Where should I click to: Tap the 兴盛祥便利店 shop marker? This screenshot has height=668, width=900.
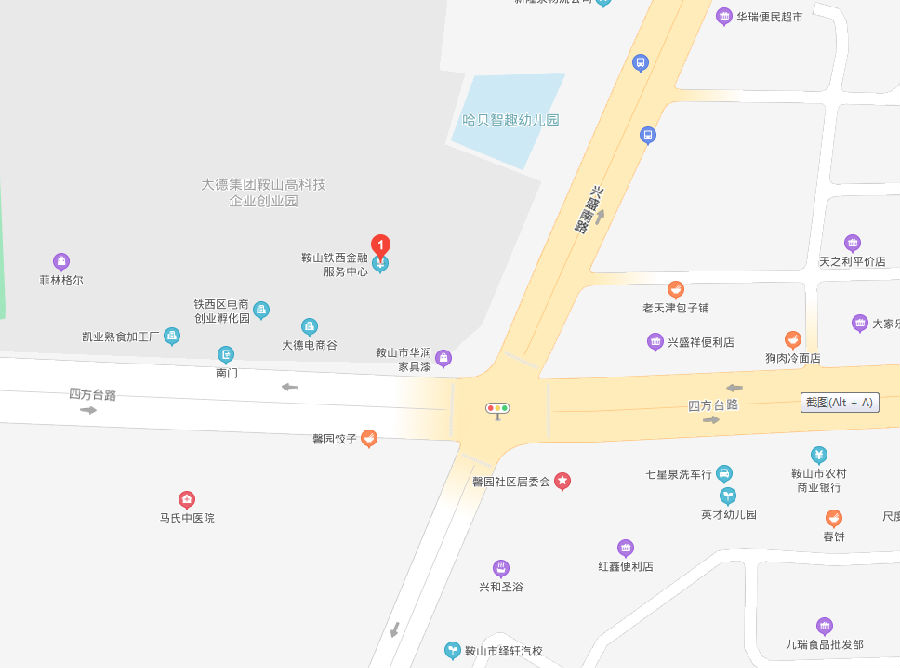pos(655,342)
